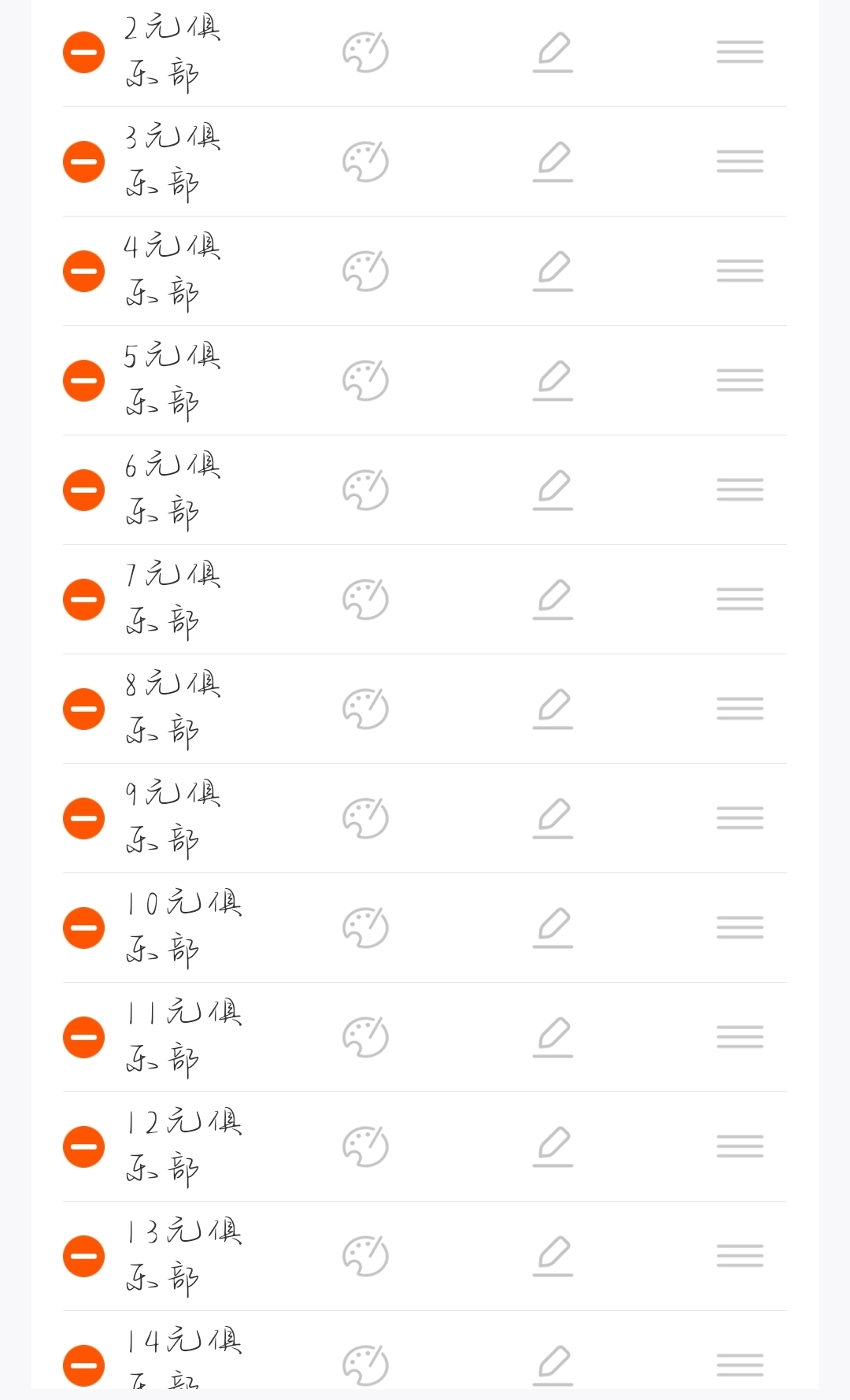850x1400 pixels.
Task: Delete 11元俱乐部 from the list
Action: [x=83, y=1037]
